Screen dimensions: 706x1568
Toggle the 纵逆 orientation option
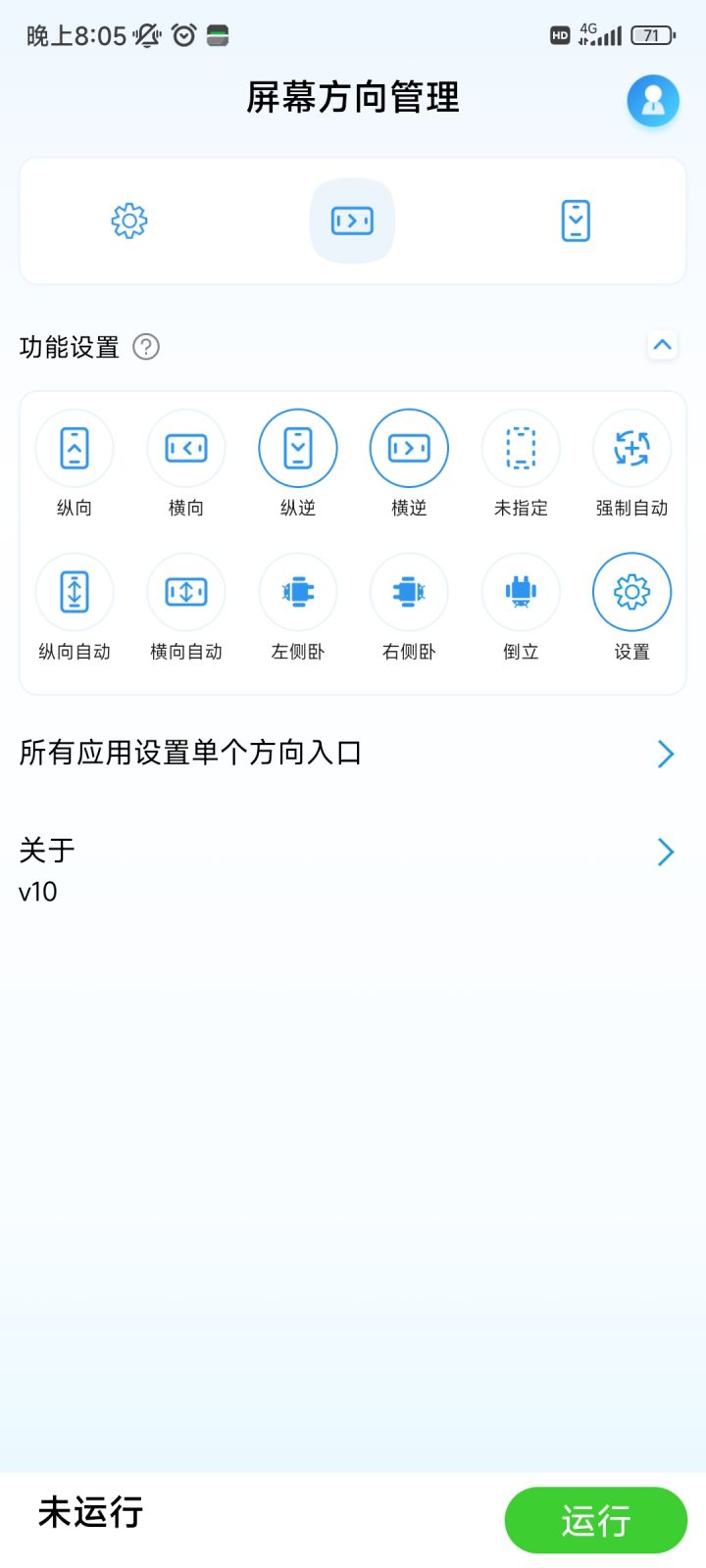[298, 449]
